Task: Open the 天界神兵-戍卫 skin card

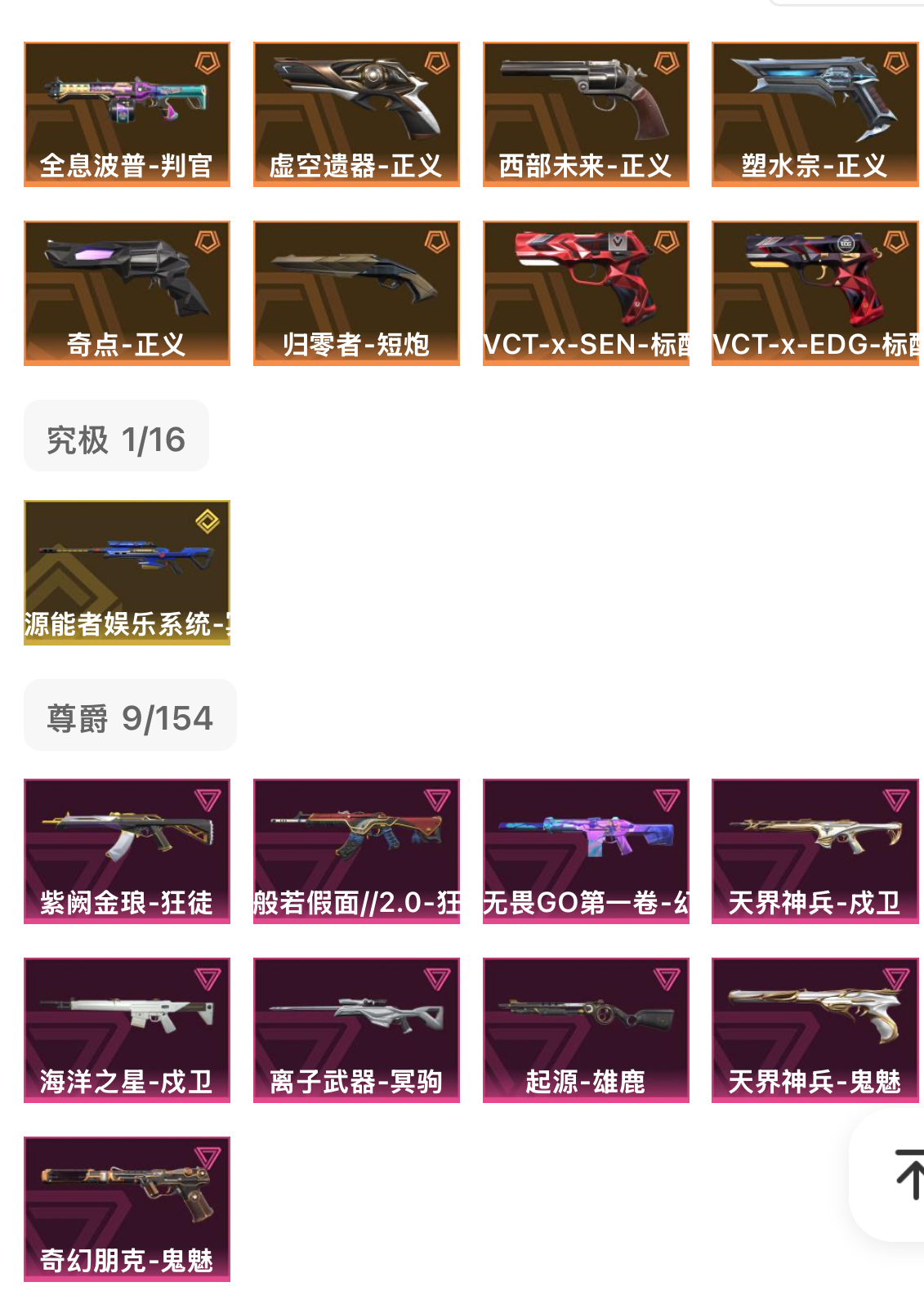Action: [815, 851]
